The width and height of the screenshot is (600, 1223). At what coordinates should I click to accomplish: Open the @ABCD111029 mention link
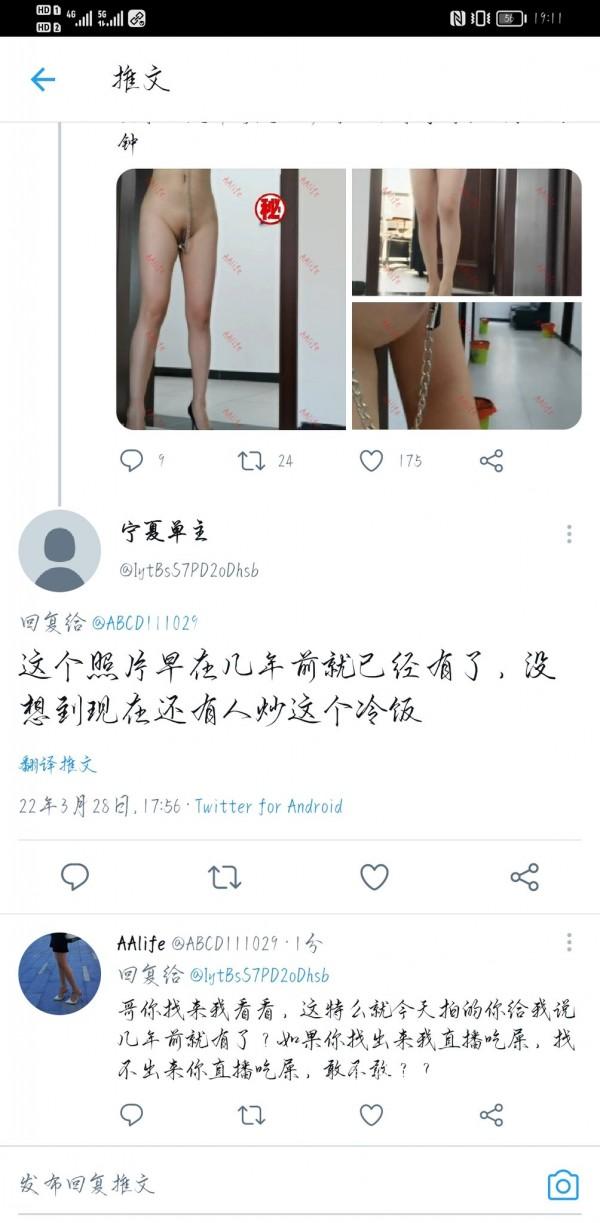tap(145, 623)
